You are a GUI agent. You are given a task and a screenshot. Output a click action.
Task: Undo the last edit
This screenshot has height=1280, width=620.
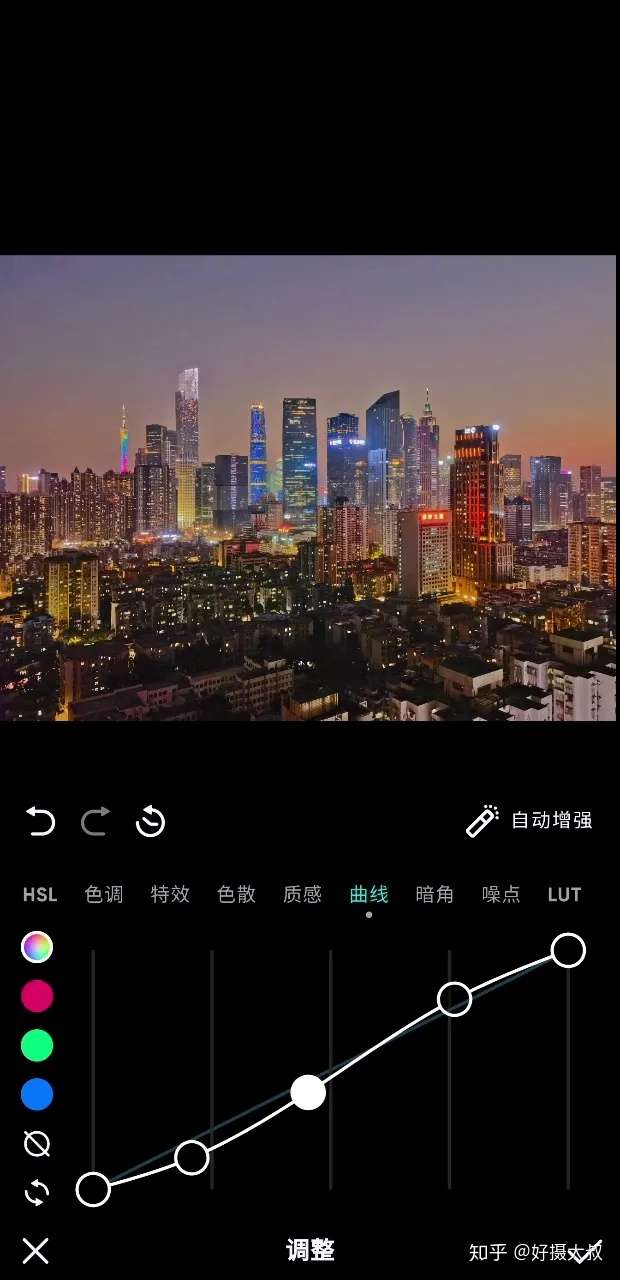point(40,822)
